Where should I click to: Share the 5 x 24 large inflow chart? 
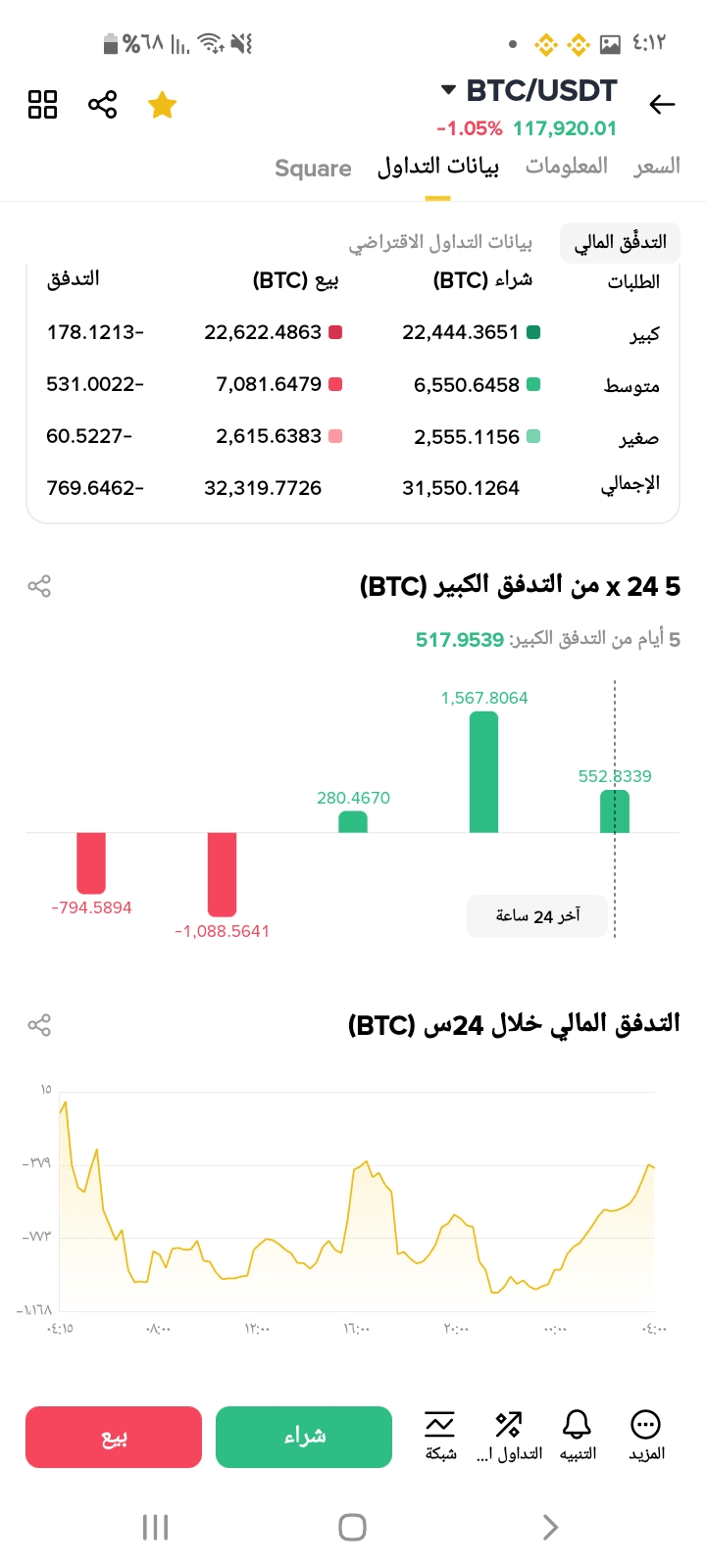[x=39, y=586]
